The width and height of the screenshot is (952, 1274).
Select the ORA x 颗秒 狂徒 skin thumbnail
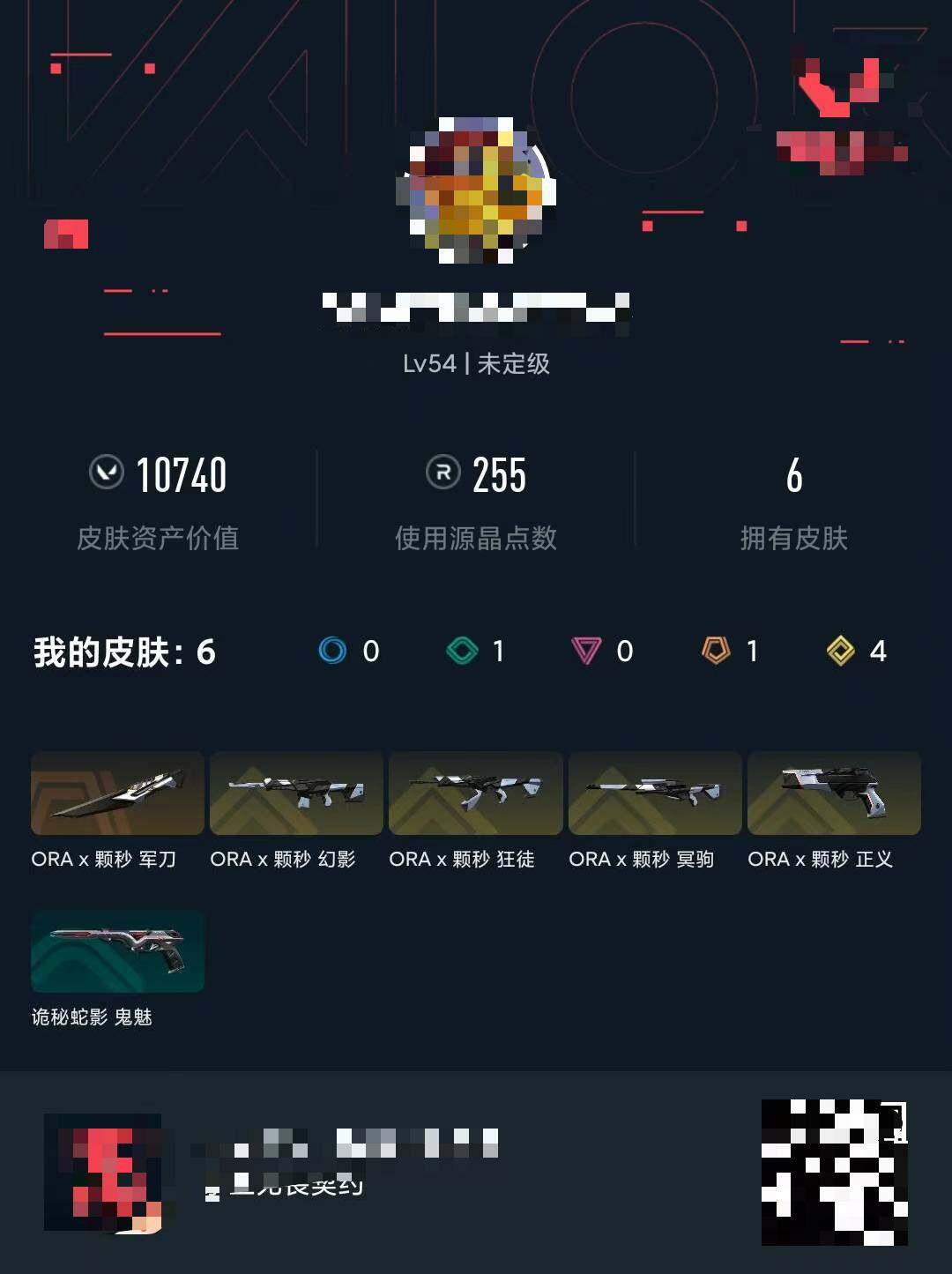point(476,794)
